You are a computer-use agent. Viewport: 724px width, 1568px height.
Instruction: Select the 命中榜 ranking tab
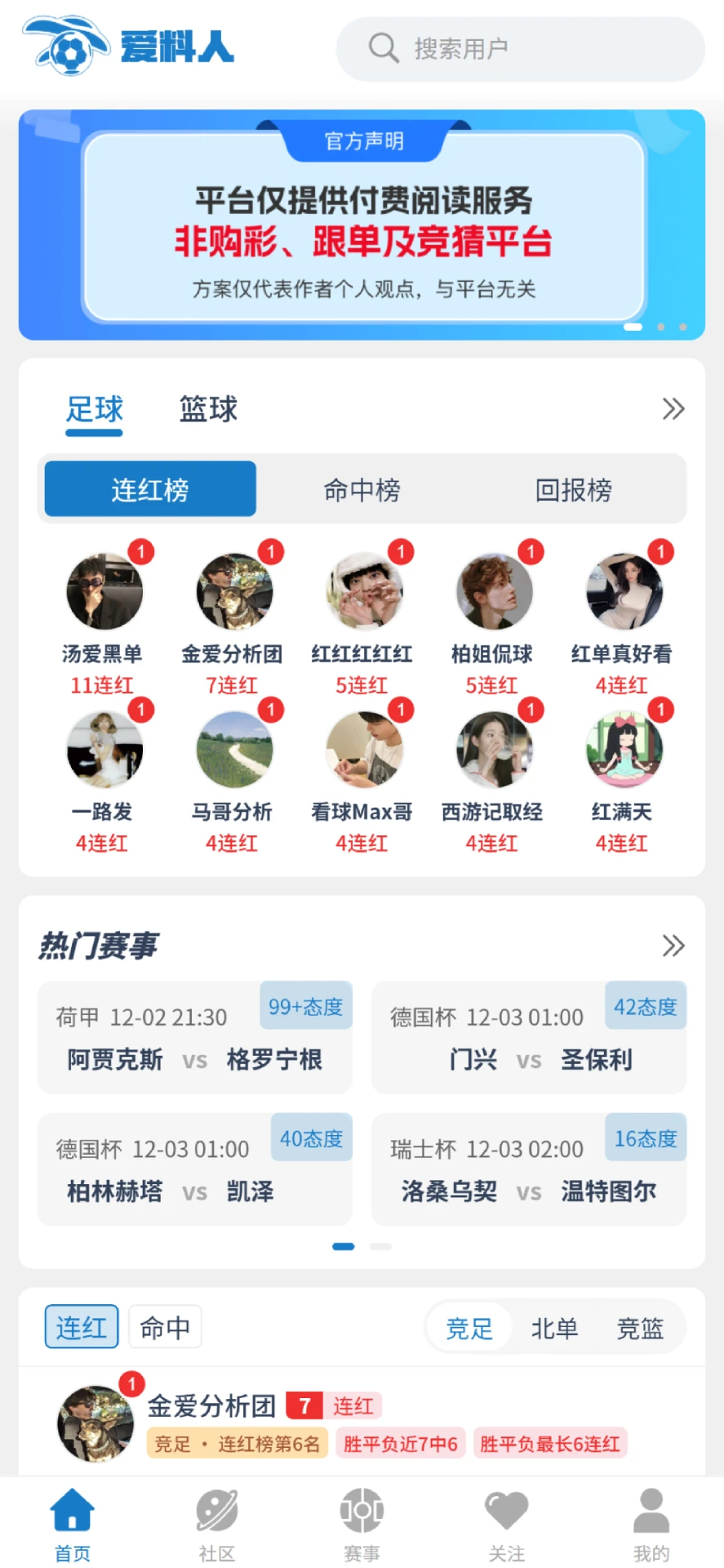(x=362, y=490)
